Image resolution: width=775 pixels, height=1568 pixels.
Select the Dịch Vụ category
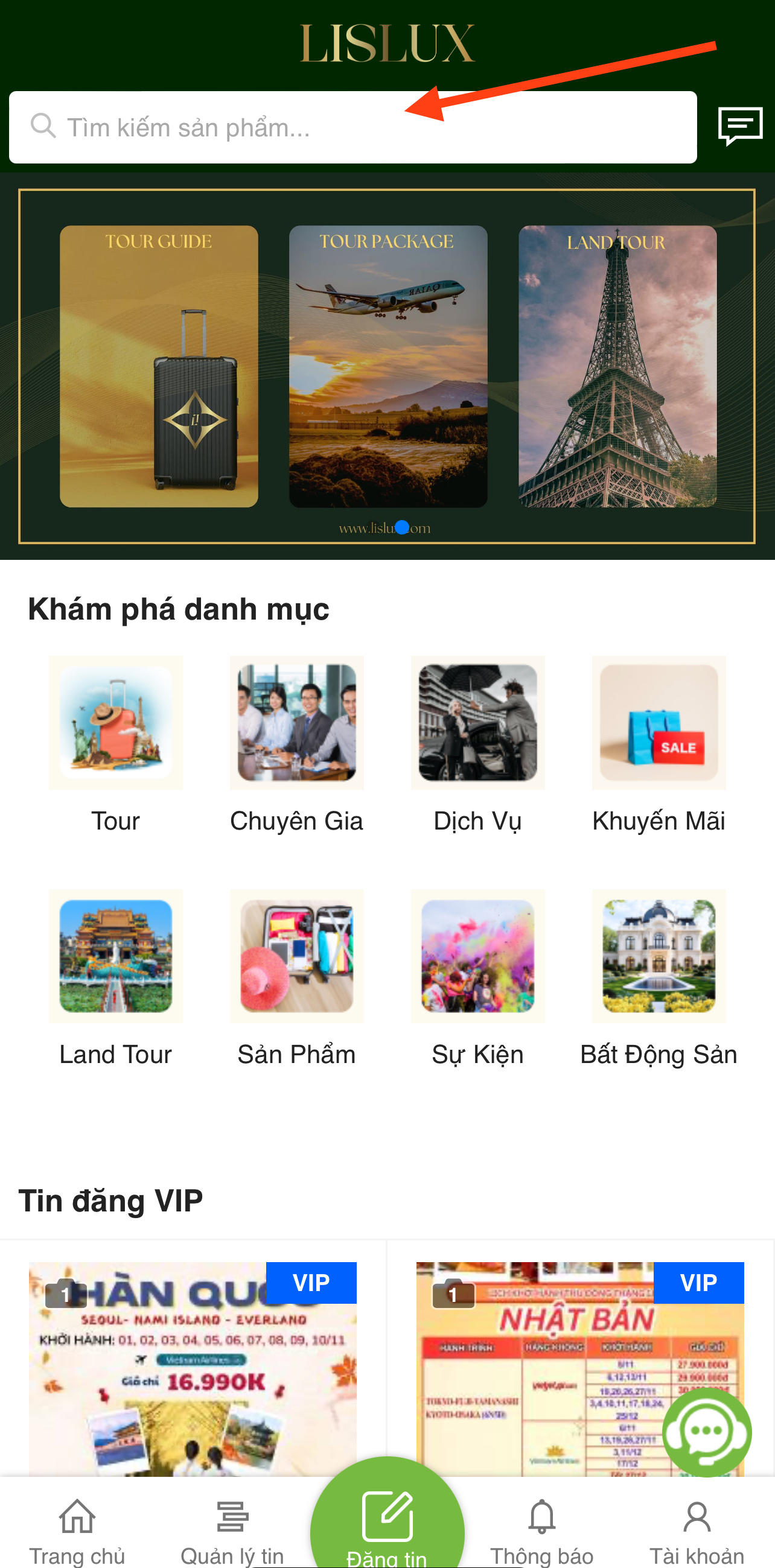click(477, 744)
